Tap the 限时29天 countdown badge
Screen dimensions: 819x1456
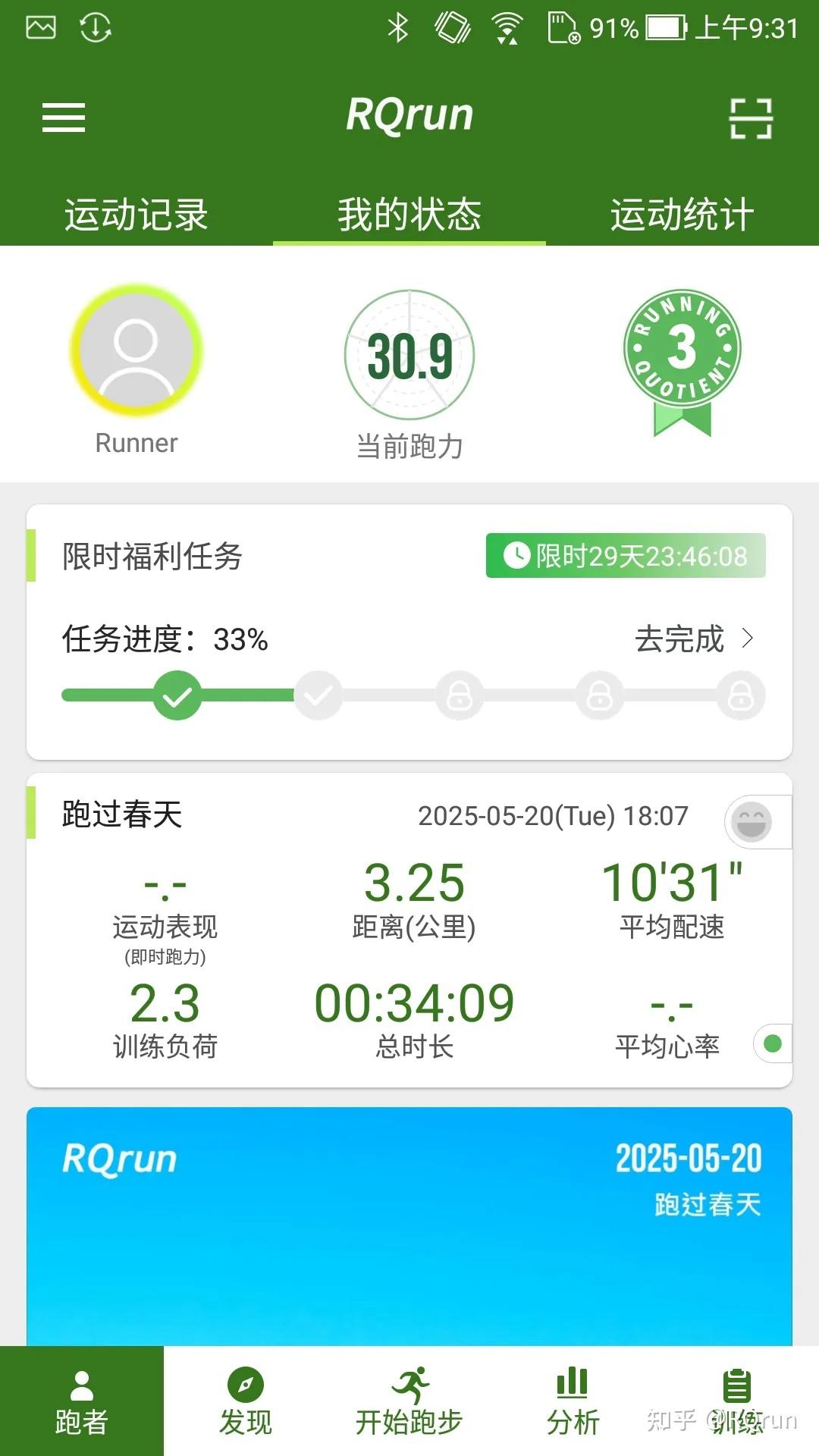(626, 556)
